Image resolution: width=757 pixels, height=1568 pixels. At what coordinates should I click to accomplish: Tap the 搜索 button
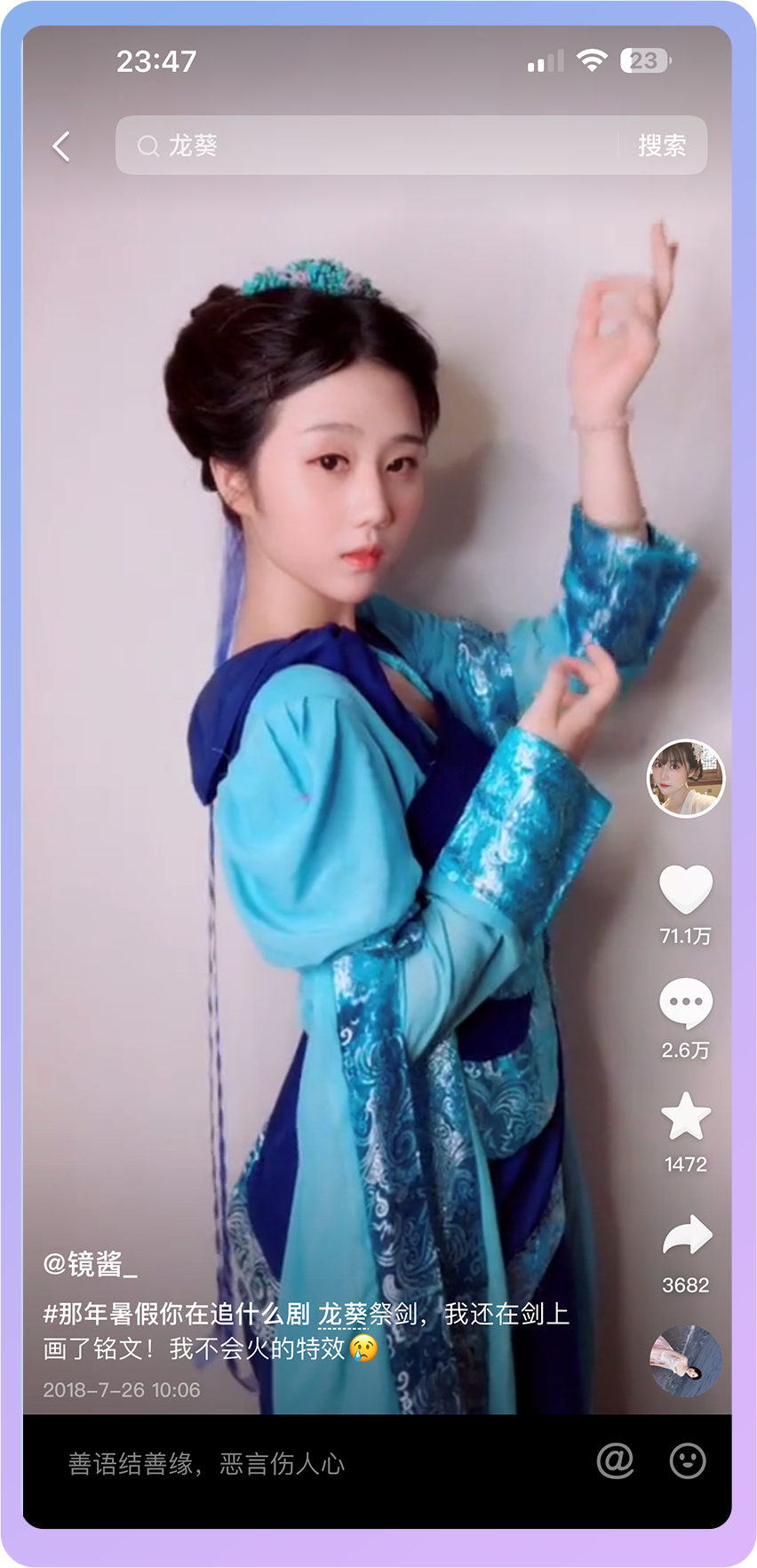662,146
